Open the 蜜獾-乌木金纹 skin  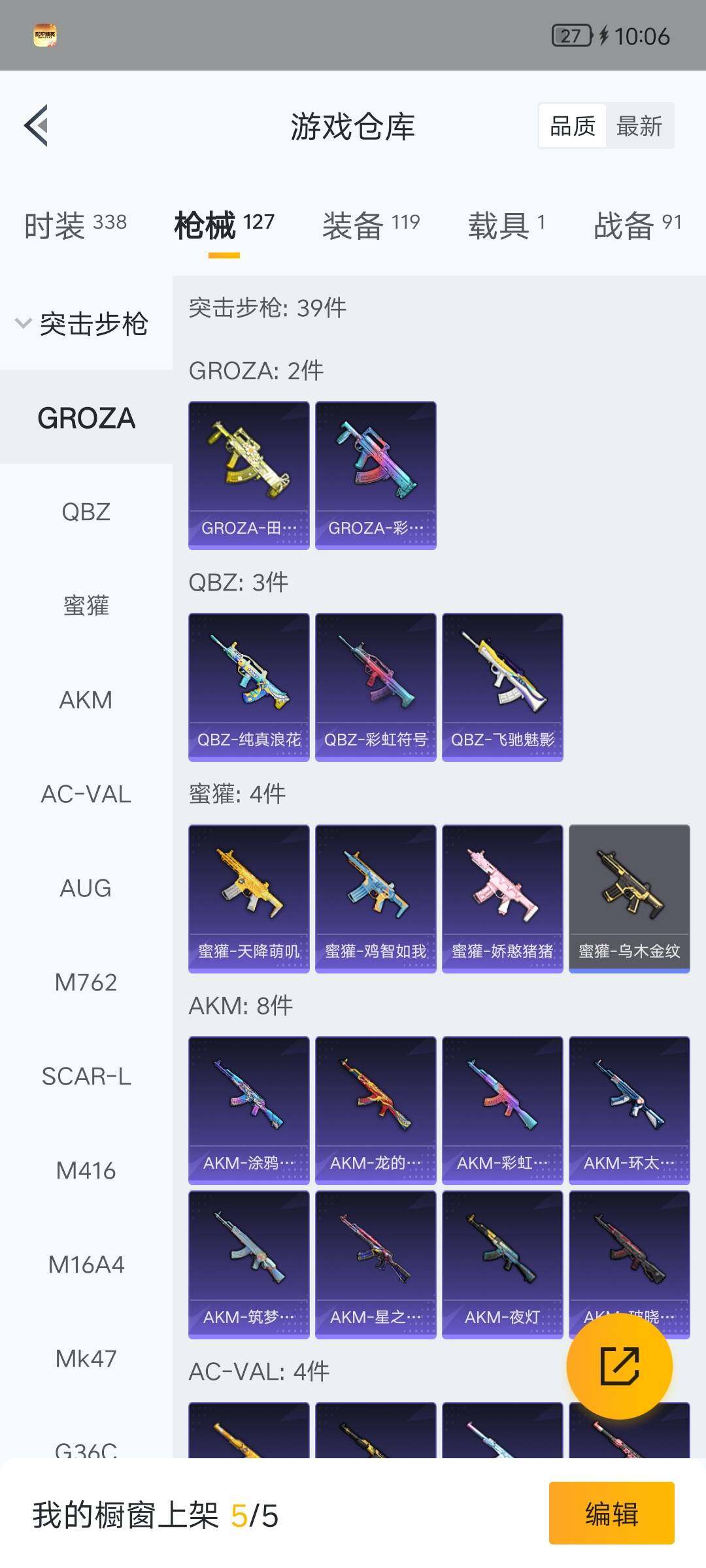629,898
